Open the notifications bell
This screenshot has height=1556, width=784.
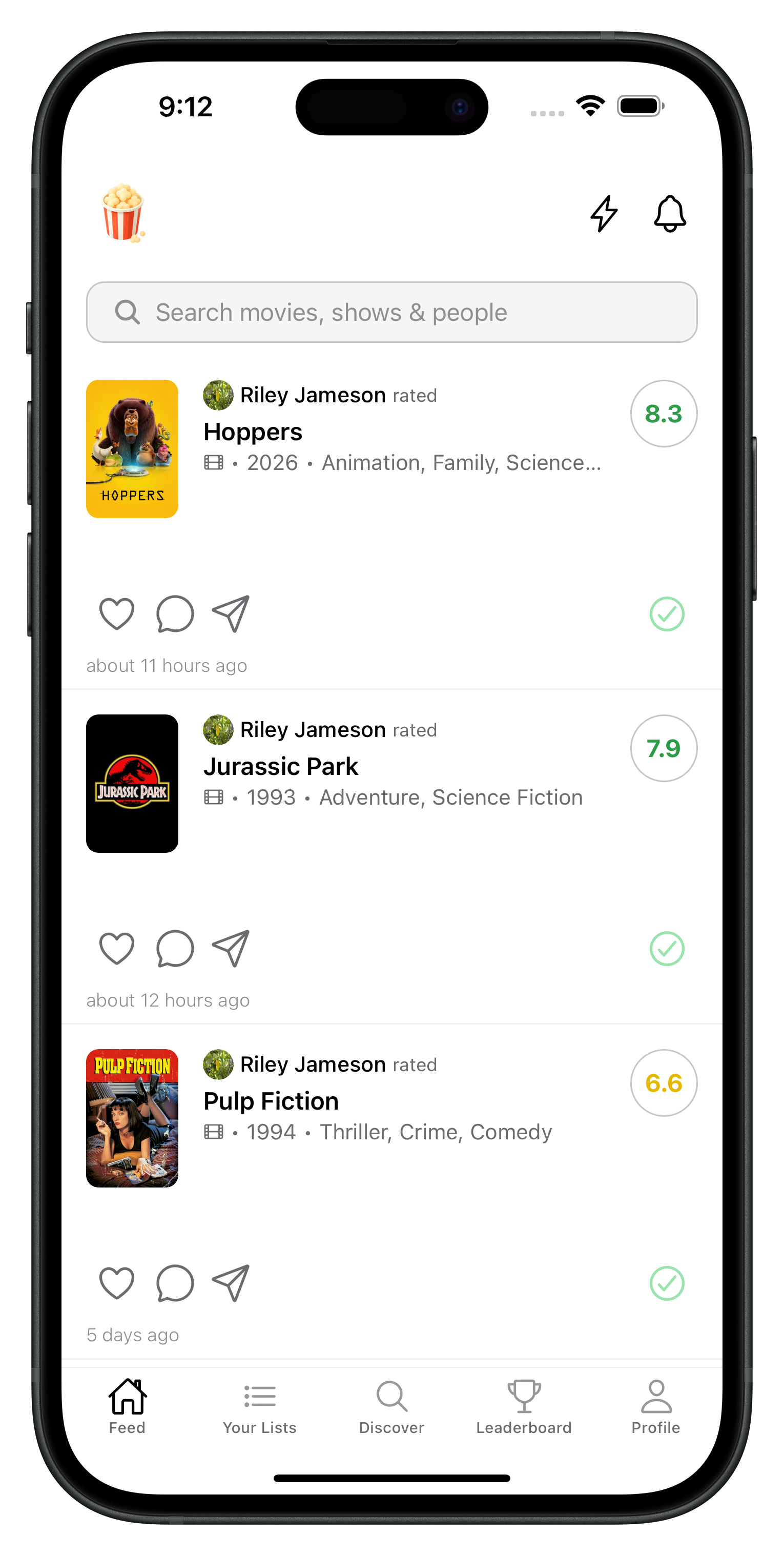tap(669, 213)
